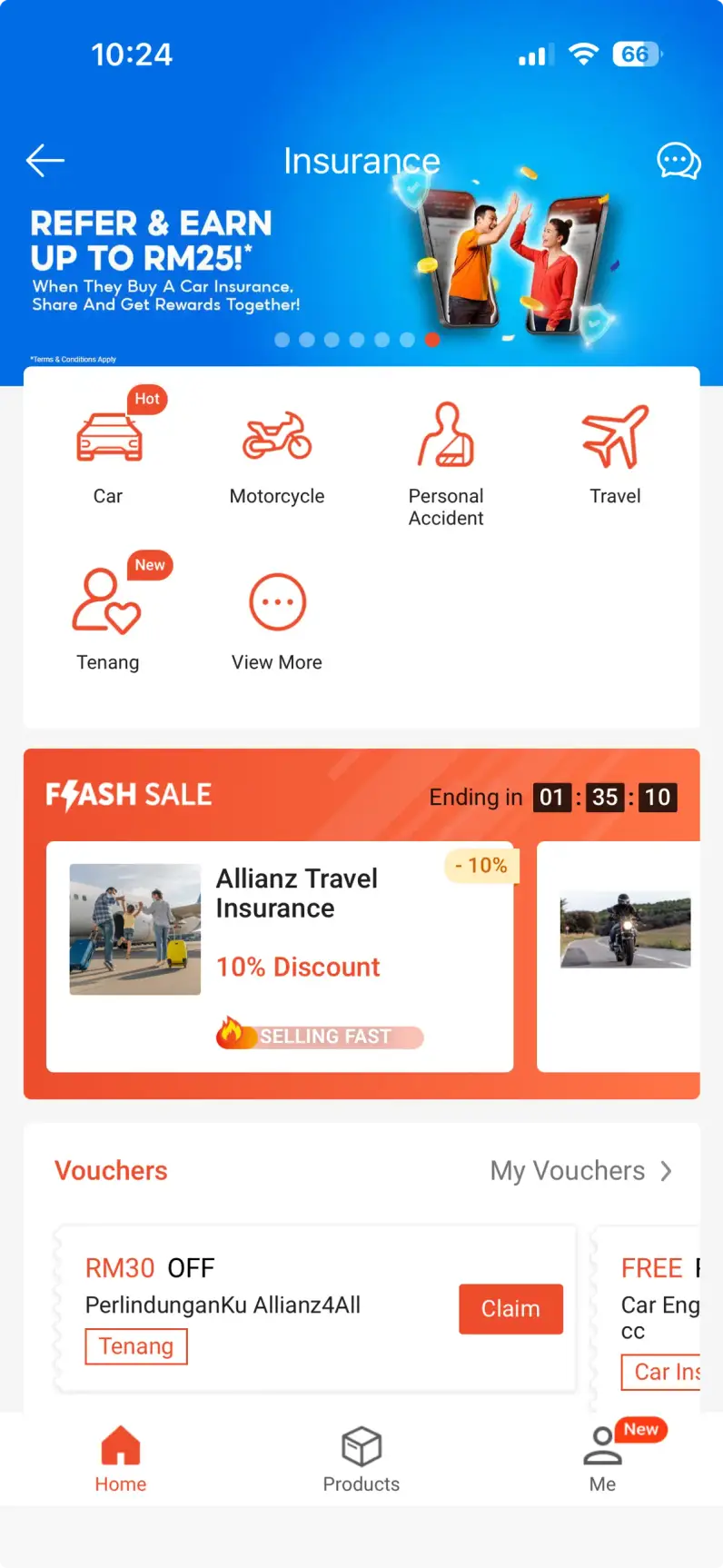This screenshot has height=1568, width=723.
Task: Switch to the Home tab
Action: click(x=121, y=1459)
